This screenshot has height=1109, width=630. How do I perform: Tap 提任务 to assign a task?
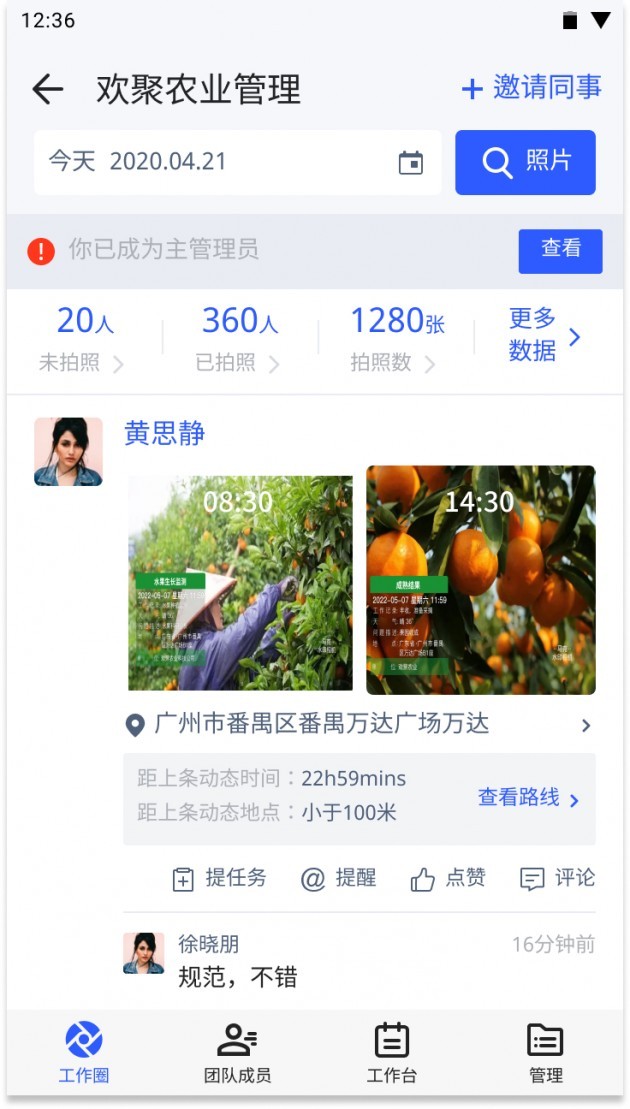(x=220, y=879)
